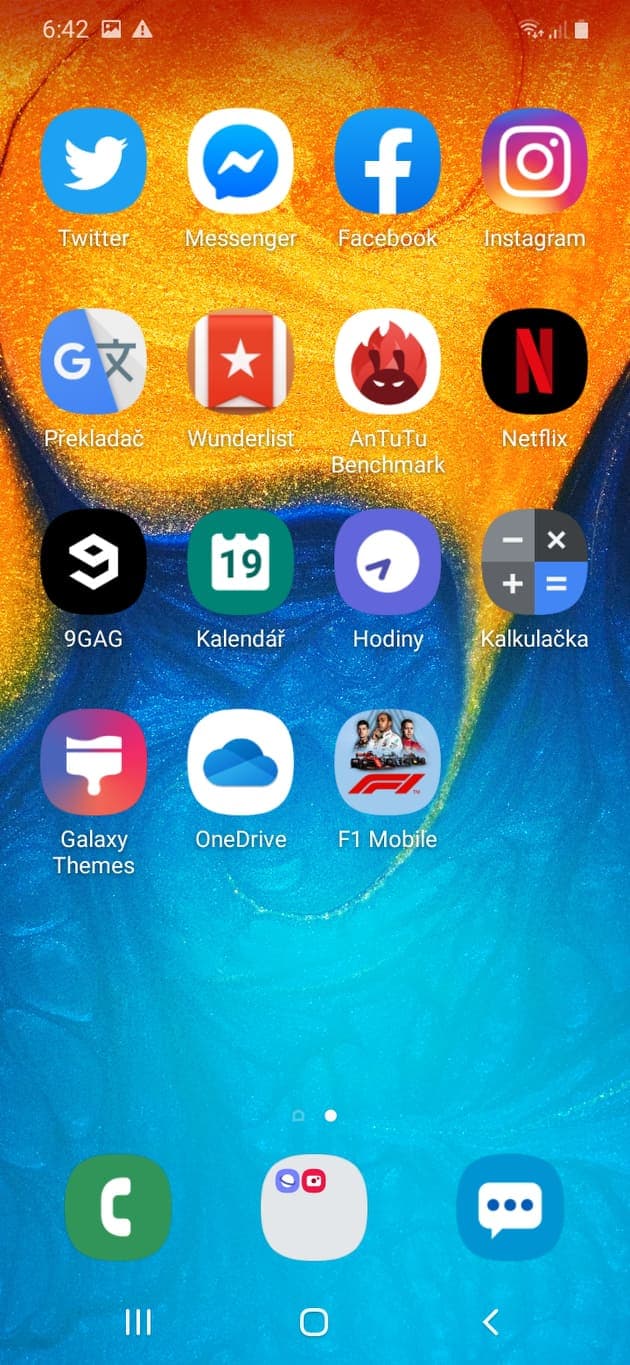Start the Netflix app

[534, 361]
